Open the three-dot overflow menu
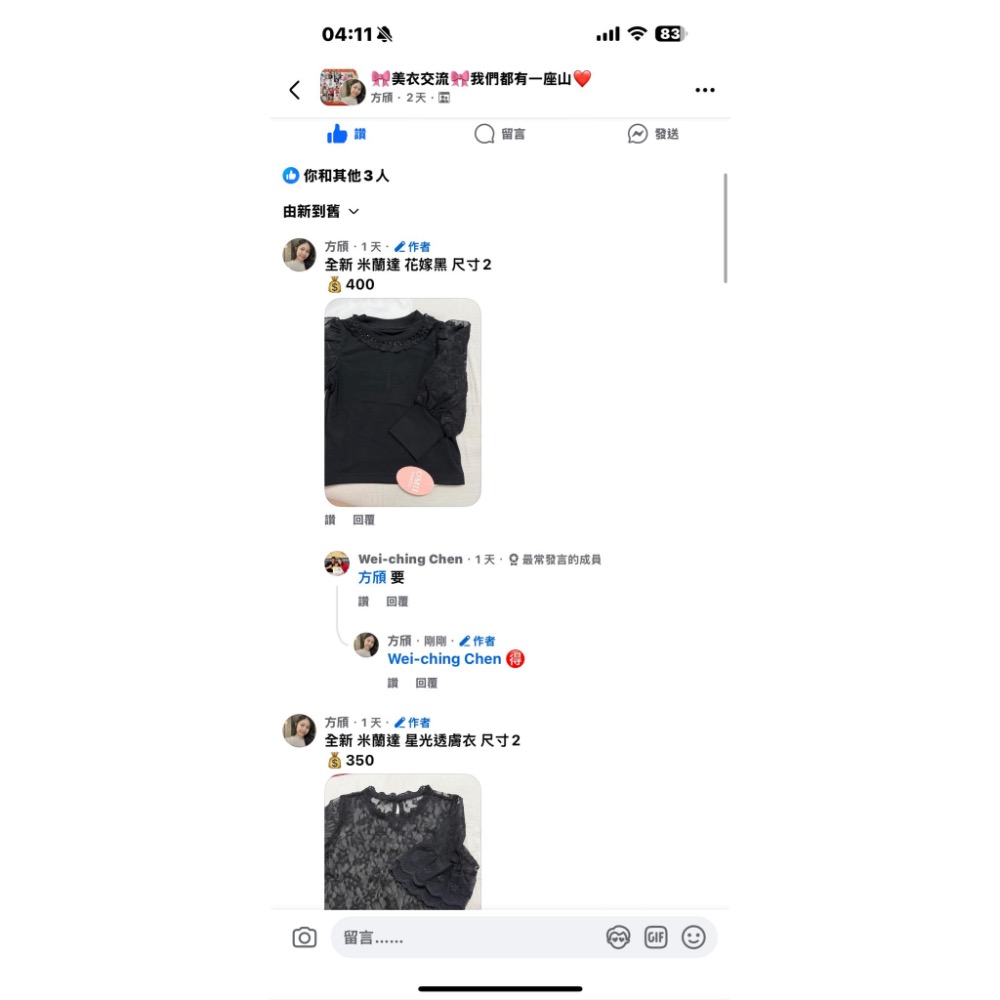This screenshot has height=1000, width=1000. coord(705,90)
